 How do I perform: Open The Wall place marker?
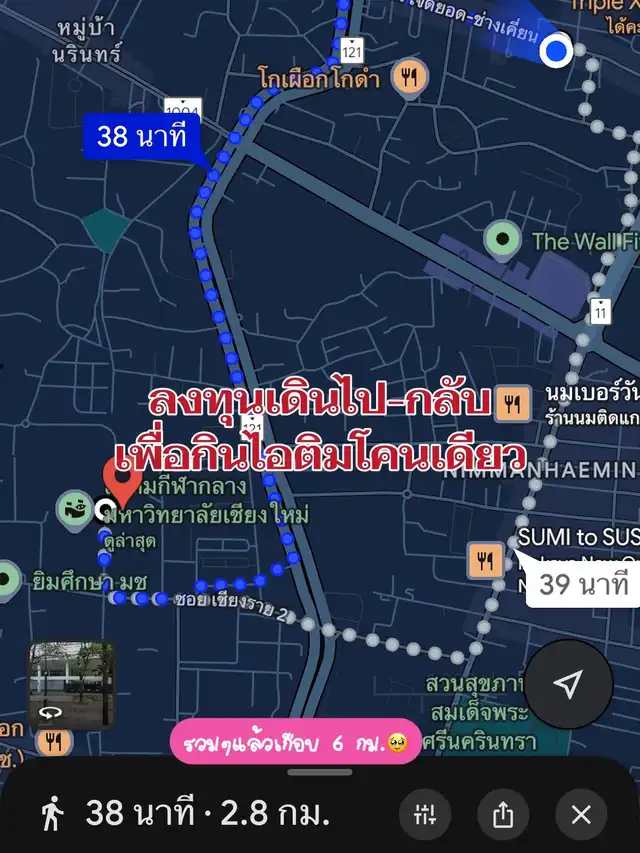coord(502,239)
